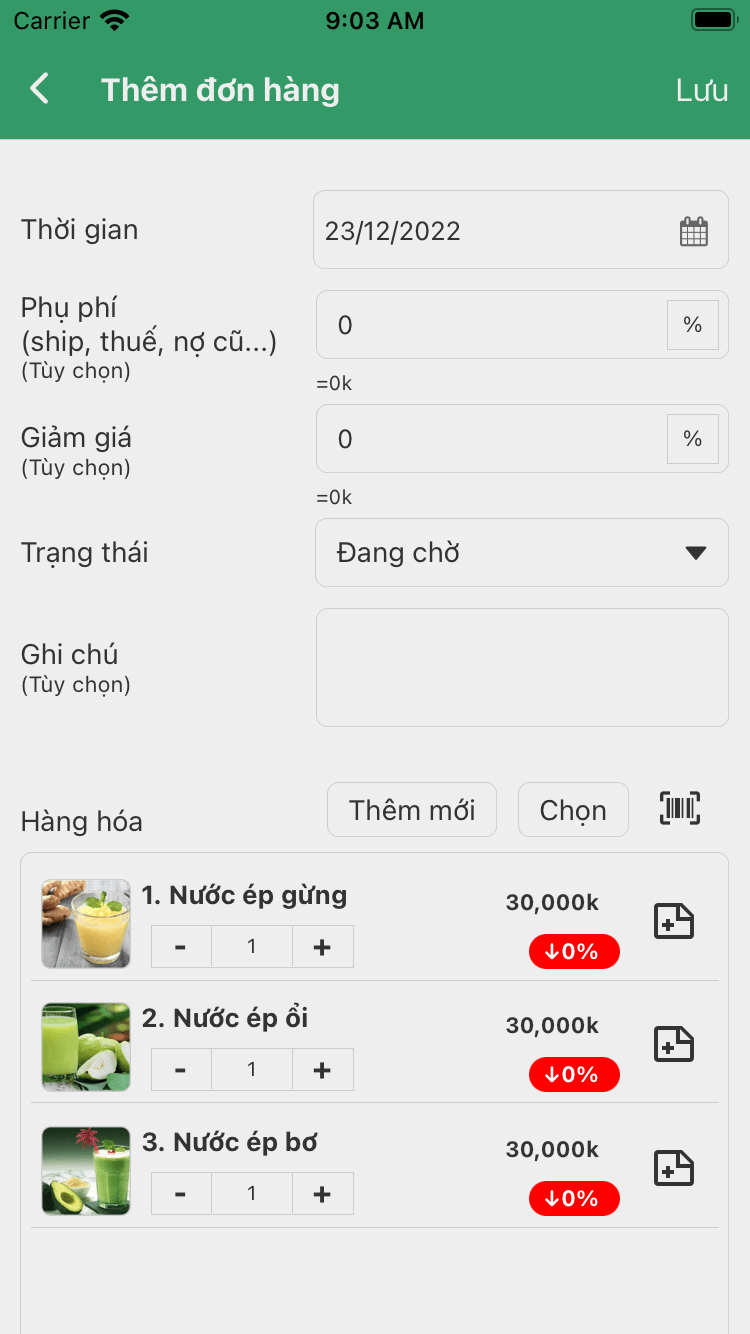Increase quantity of Nước ép gừng
The width and height of the screenshot is (750, 1334).
tap(322, 947)
